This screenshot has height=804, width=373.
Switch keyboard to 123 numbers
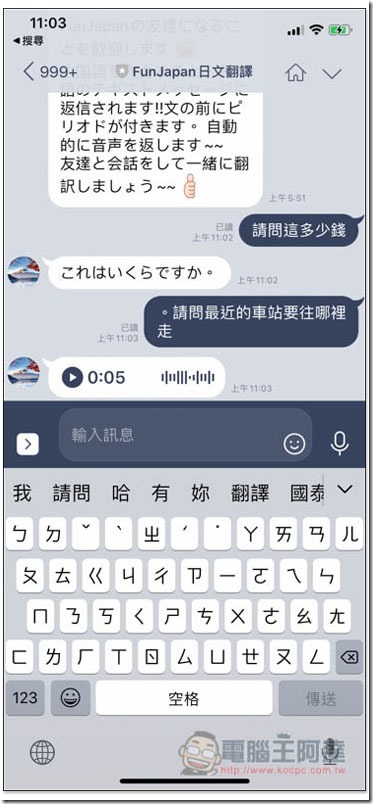[x=25, y=698]
